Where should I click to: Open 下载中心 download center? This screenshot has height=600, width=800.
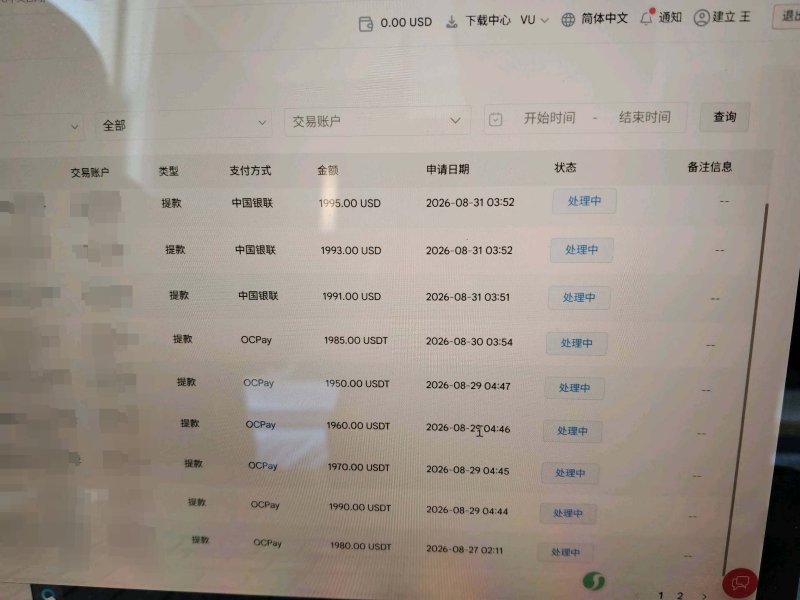tap(478, 21)
